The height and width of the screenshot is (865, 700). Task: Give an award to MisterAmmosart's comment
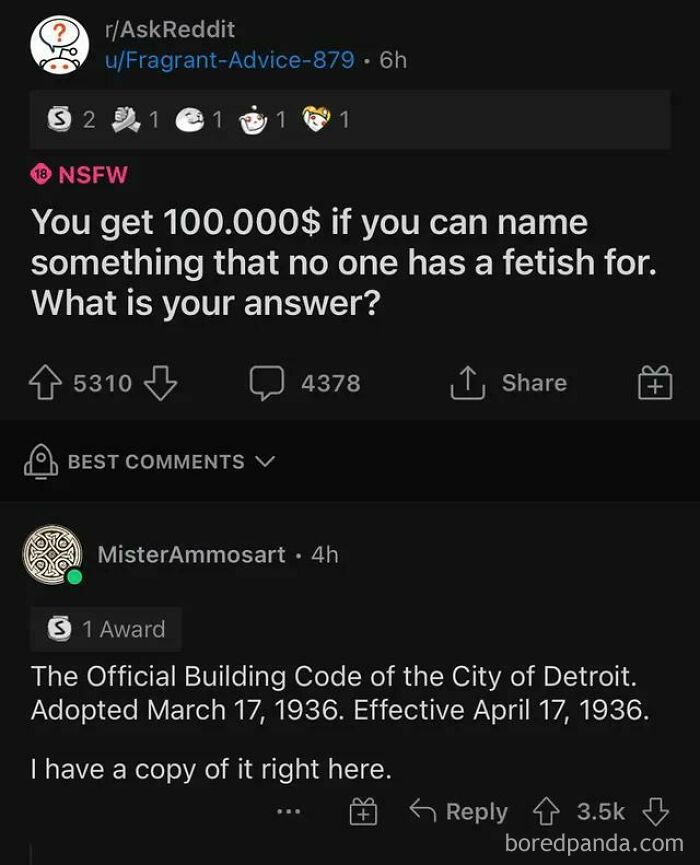click(x=360, y=811)
